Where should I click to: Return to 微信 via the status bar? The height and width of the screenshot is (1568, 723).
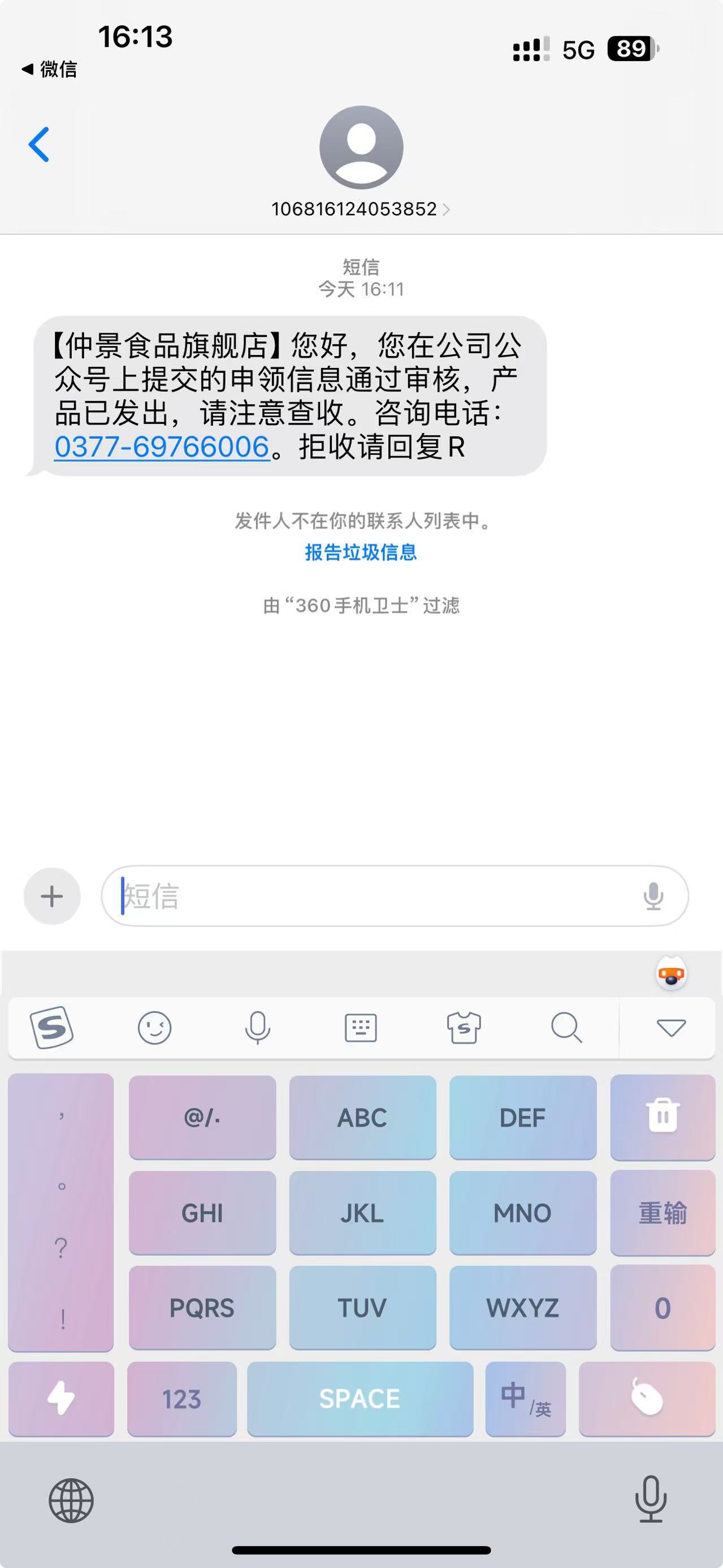pyautogui.click(x=50, y=70)
